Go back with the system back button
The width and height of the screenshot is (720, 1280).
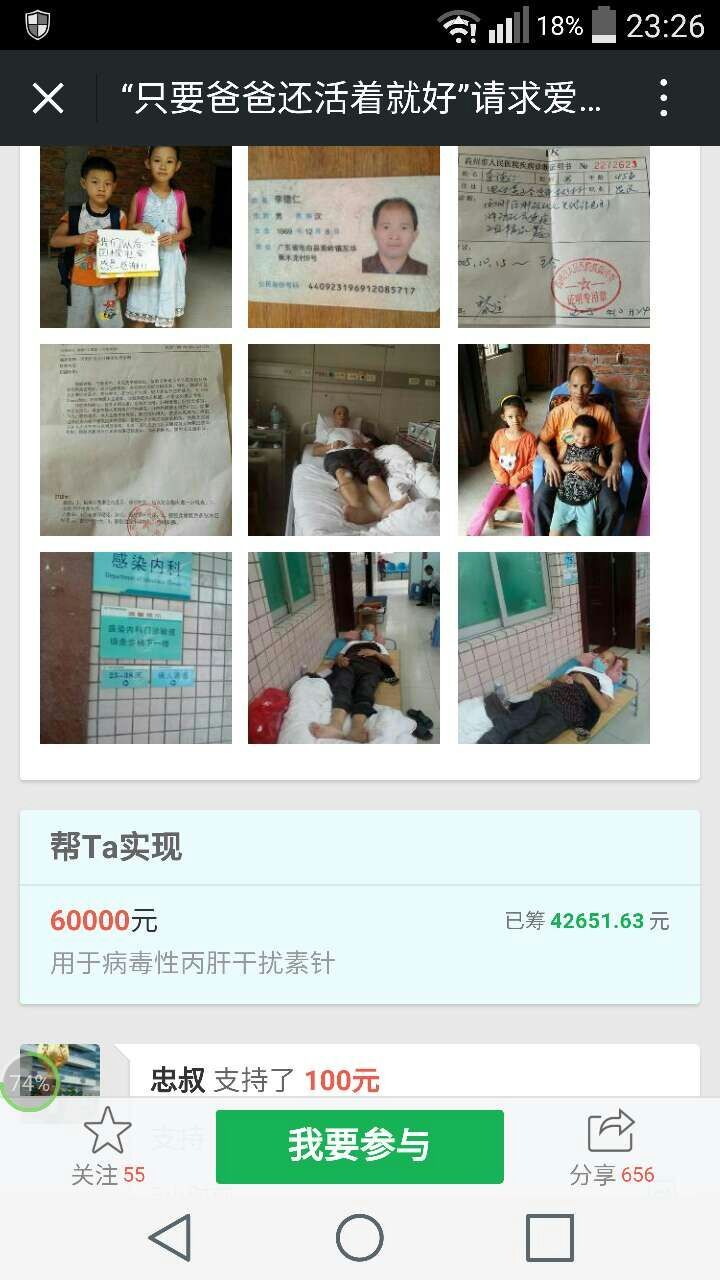click(170, 1238)
